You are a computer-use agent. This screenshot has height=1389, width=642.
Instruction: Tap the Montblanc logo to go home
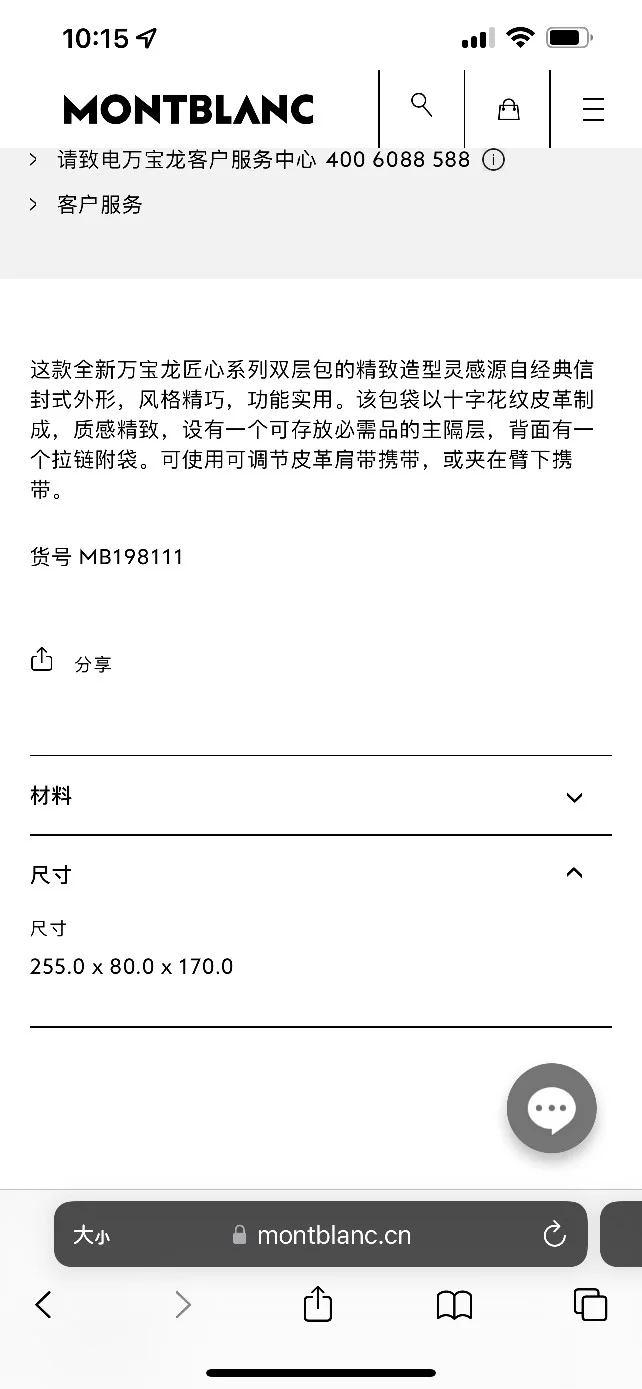(x=188, y=109)
